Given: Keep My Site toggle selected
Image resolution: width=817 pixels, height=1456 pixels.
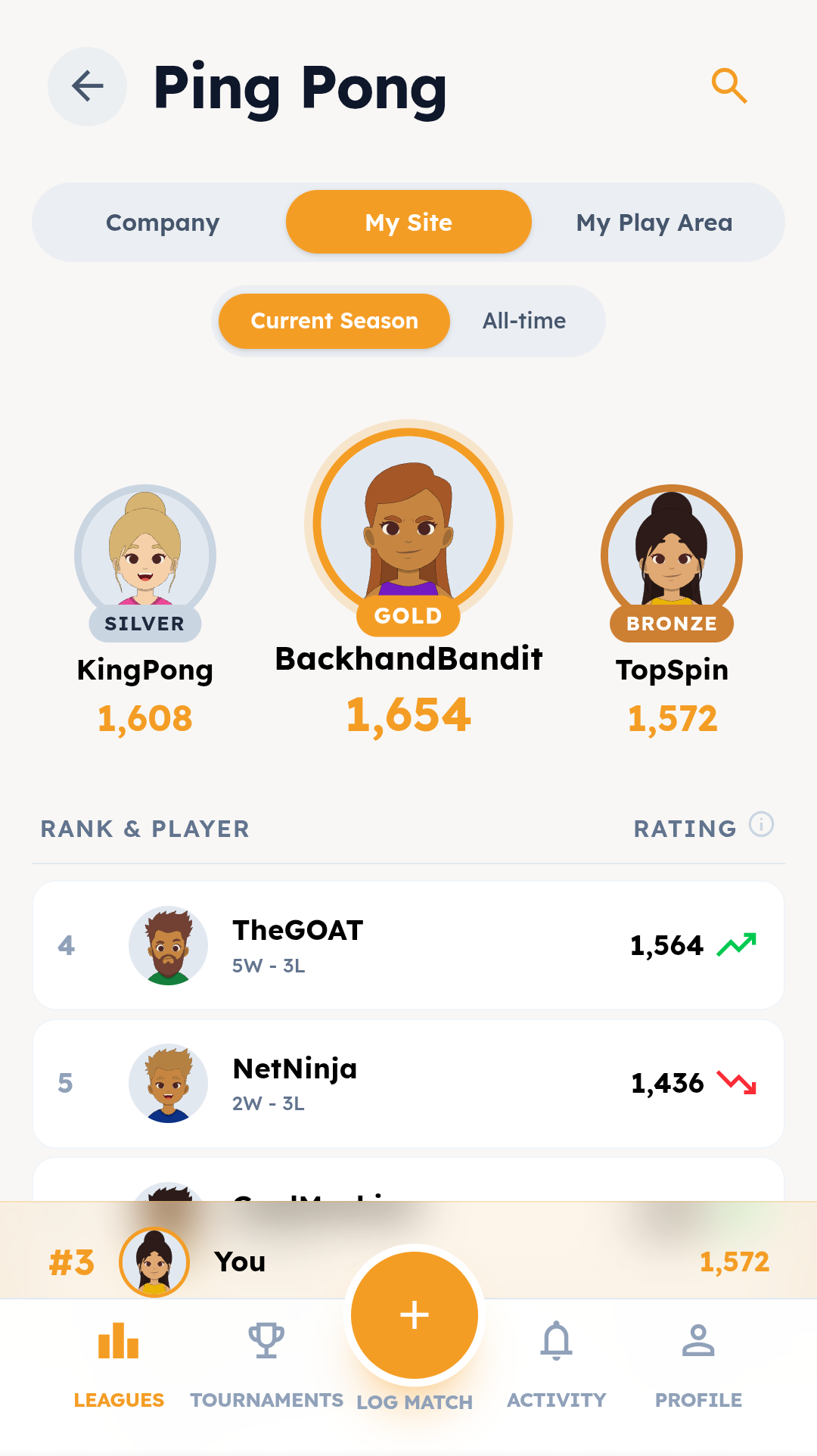Looking at the screenshot, I should [x=408, y=222].
